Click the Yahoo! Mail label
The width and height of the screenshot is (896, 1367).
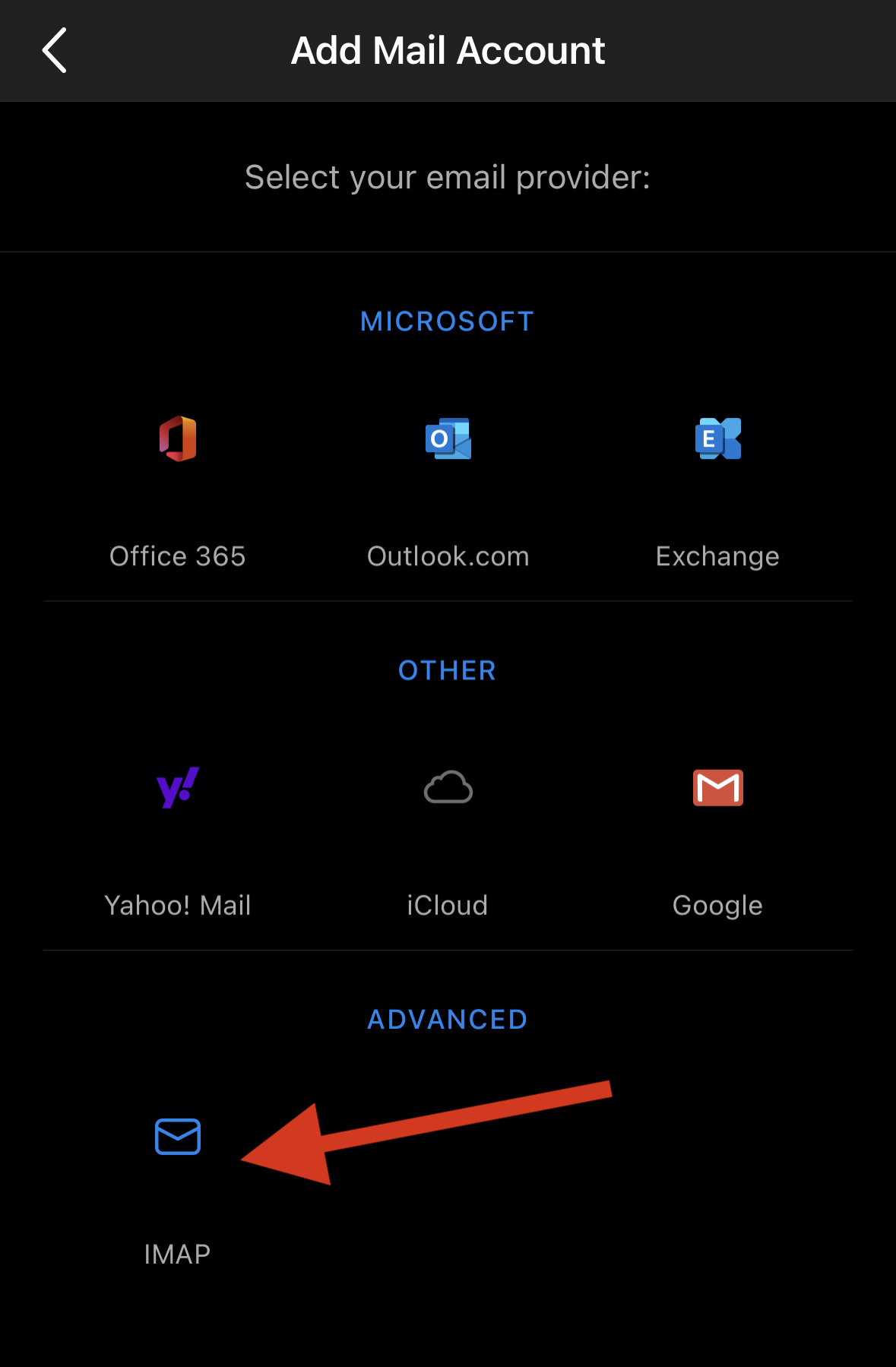point(177,904)
